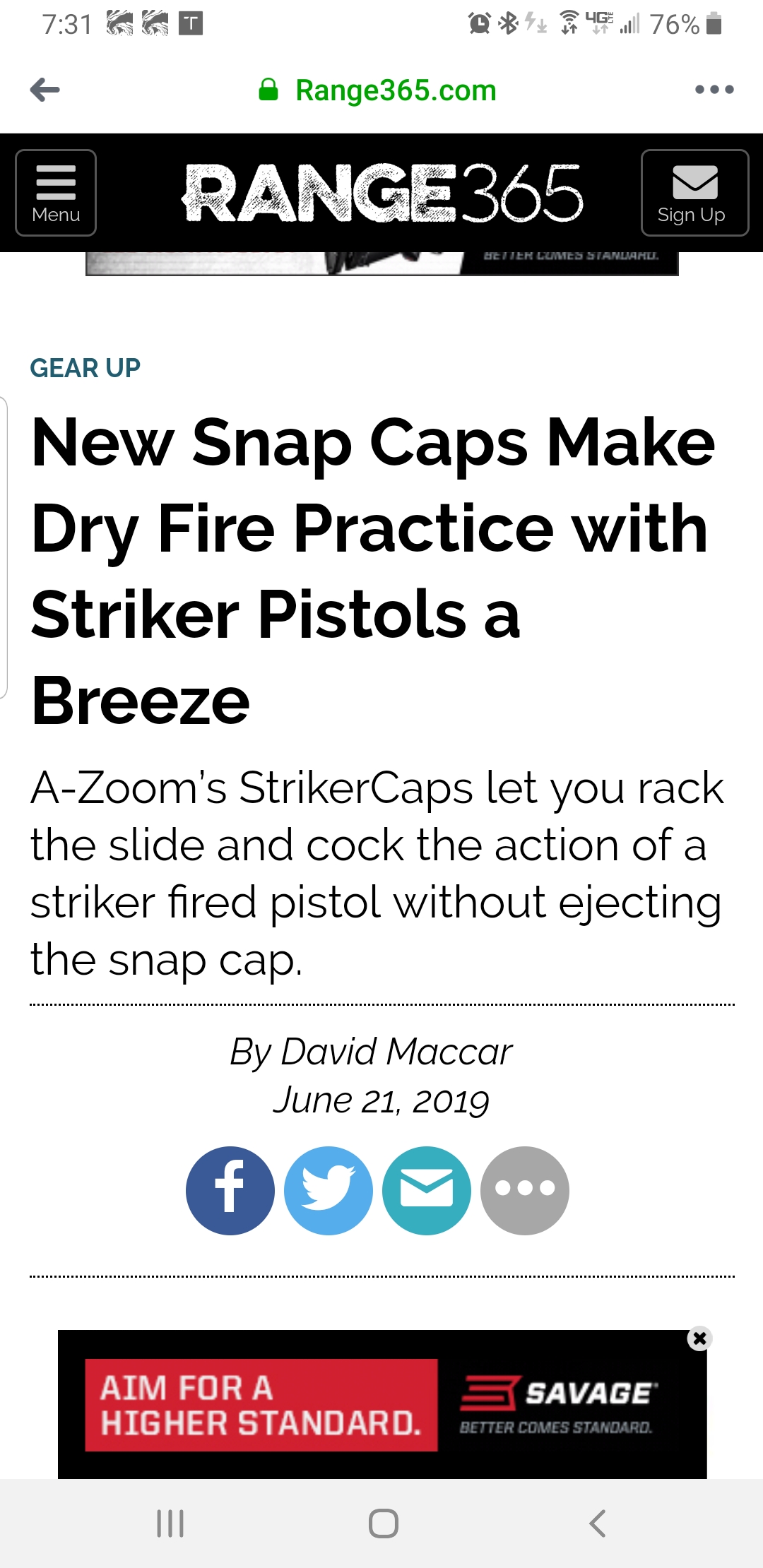Share the article on Twitter

coord(329,1190)
